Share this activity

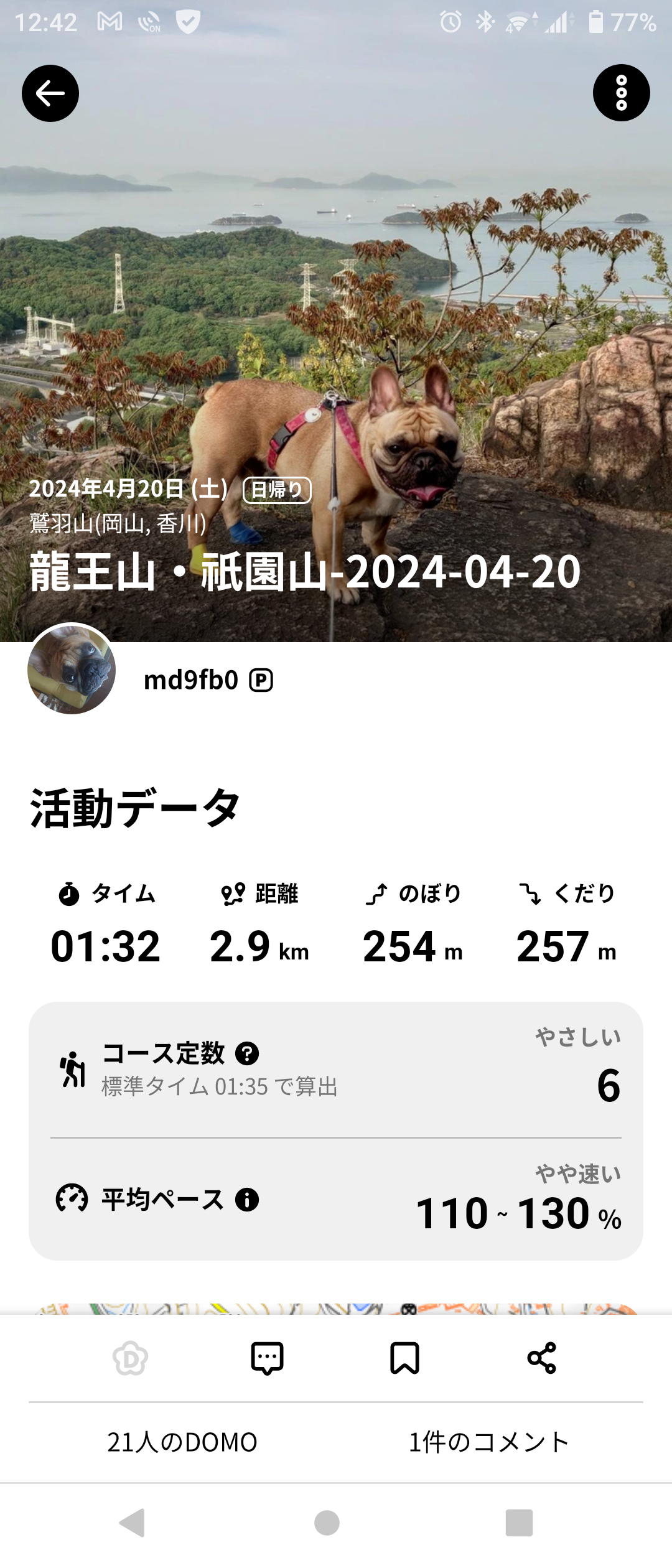tap(541, 1358)
